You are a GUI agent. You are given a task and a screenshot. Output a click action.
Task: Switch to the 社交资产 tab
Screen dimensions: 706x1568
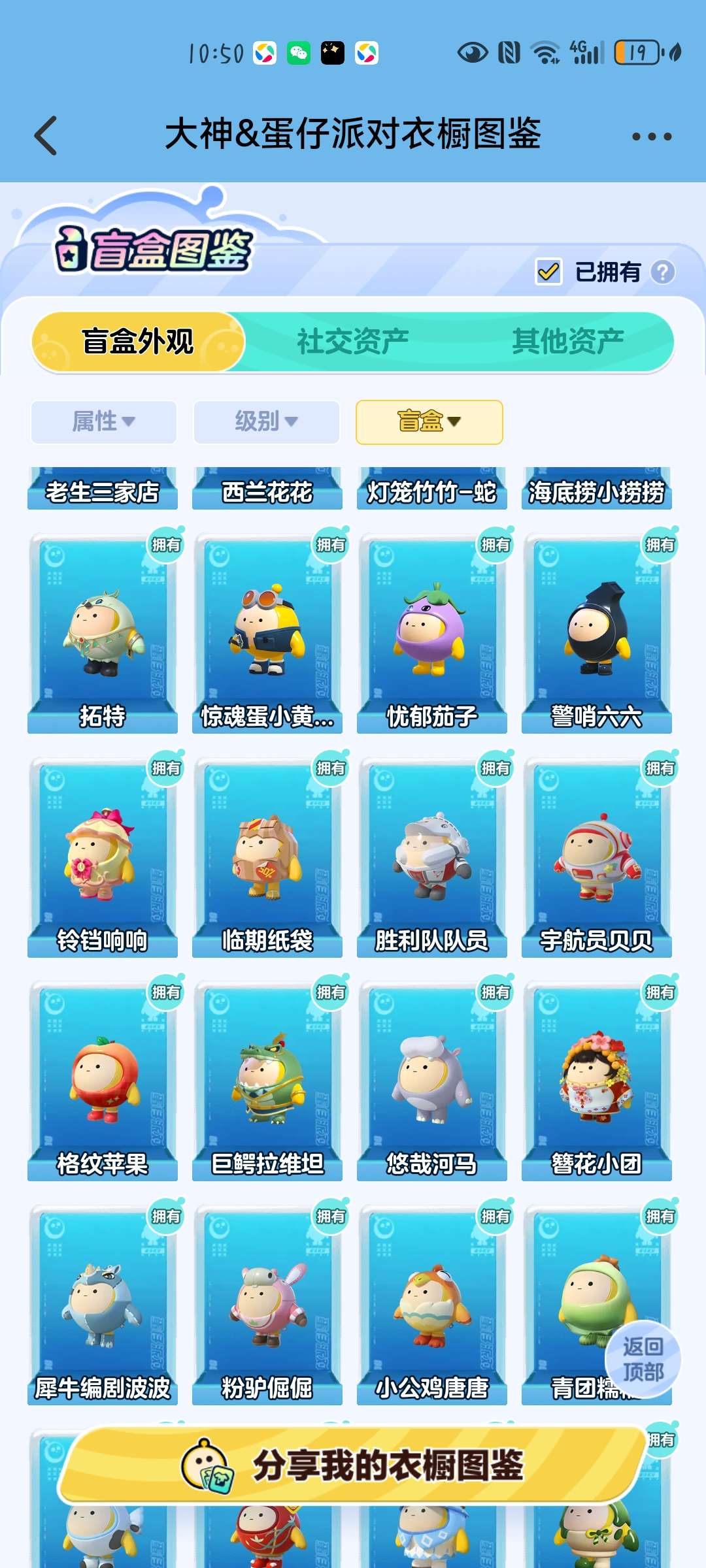point(352,342)
